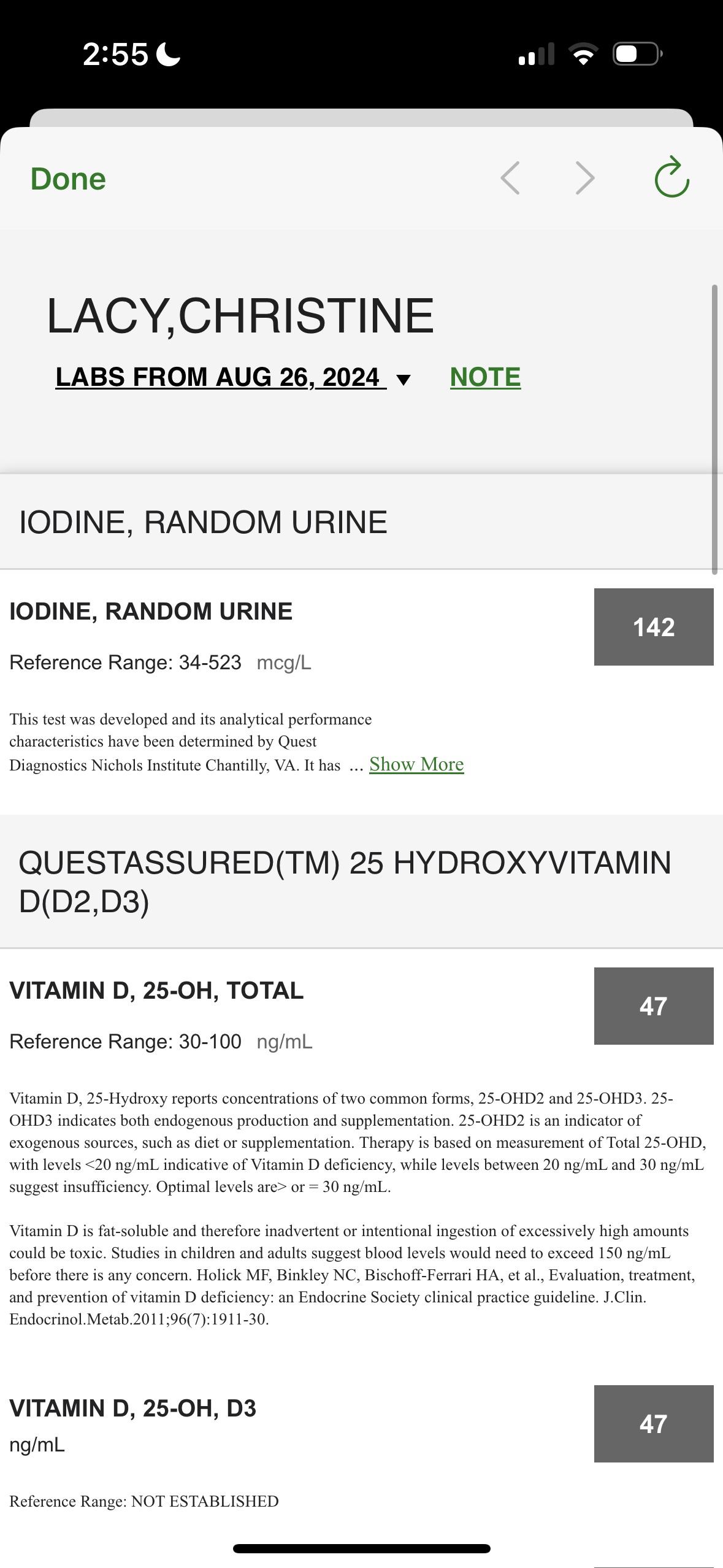
Task: Go forward to the next page
Action: [585, 179]
